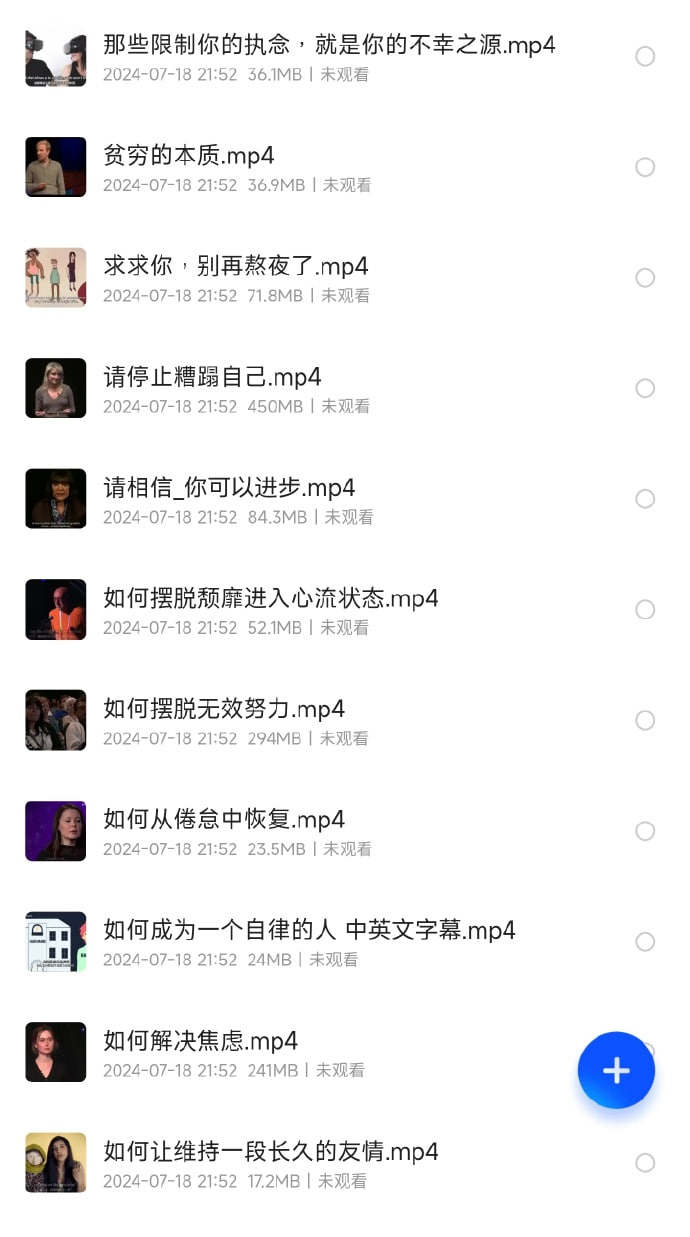
Task: Open video 贫穷的本质.mp4
Action: coord(189,156)
